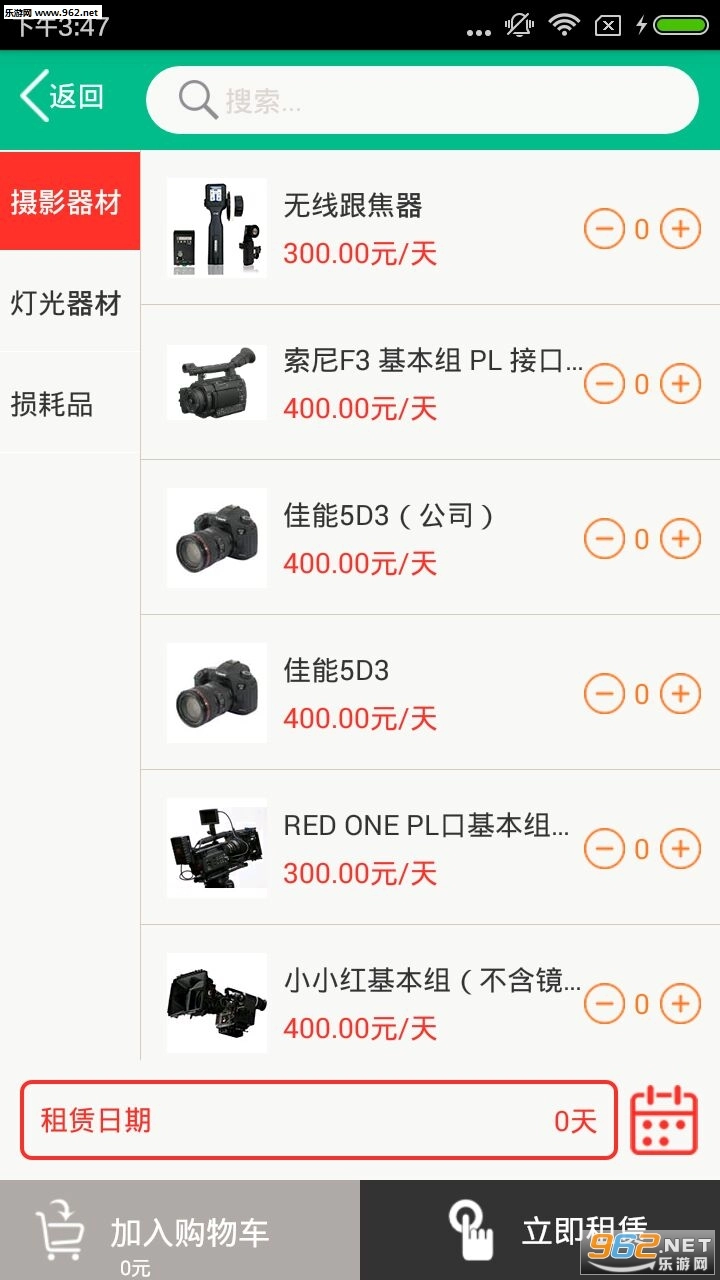Open the 租赁日期 rental date field
The image size is (720, 1280).
[x=318, y=1120]
